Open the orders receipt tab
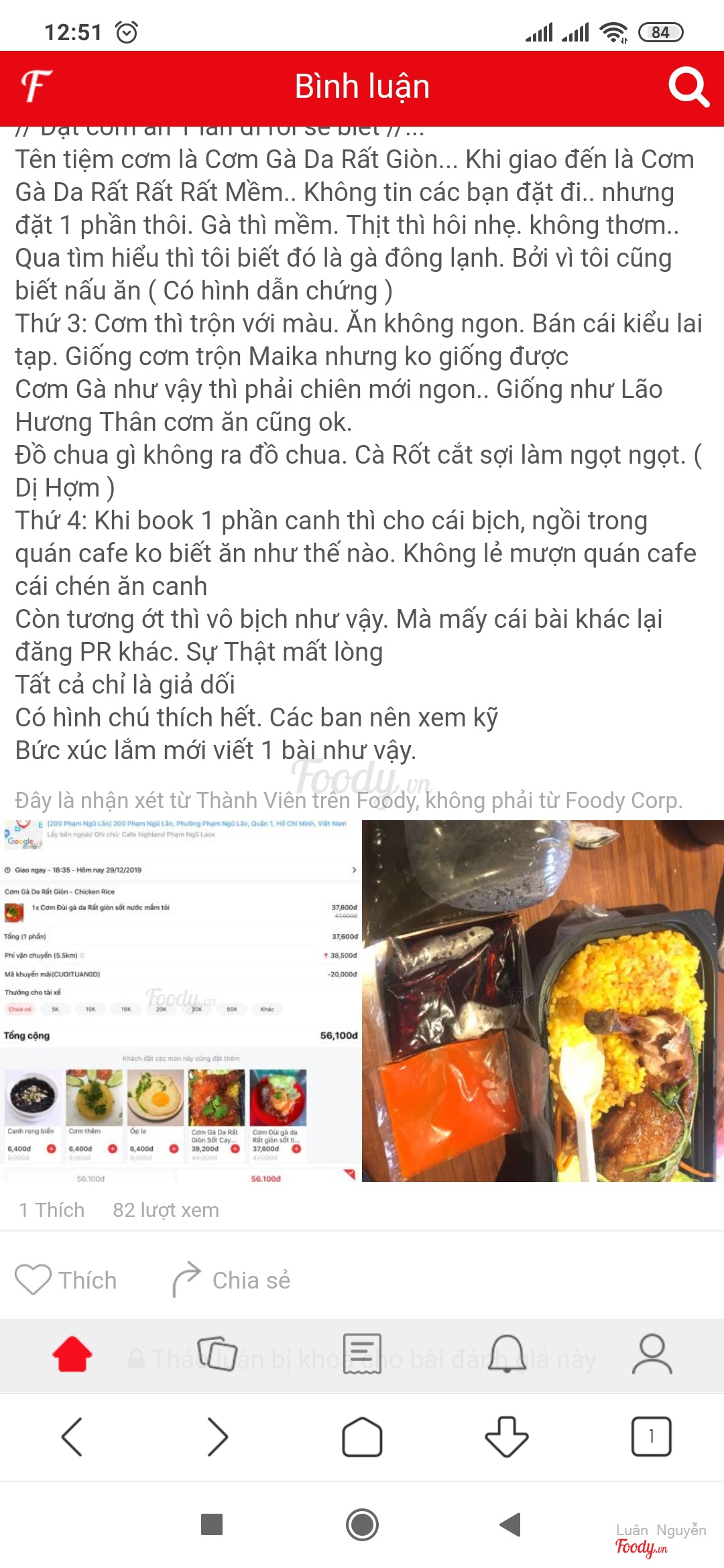 point(362,1354)
